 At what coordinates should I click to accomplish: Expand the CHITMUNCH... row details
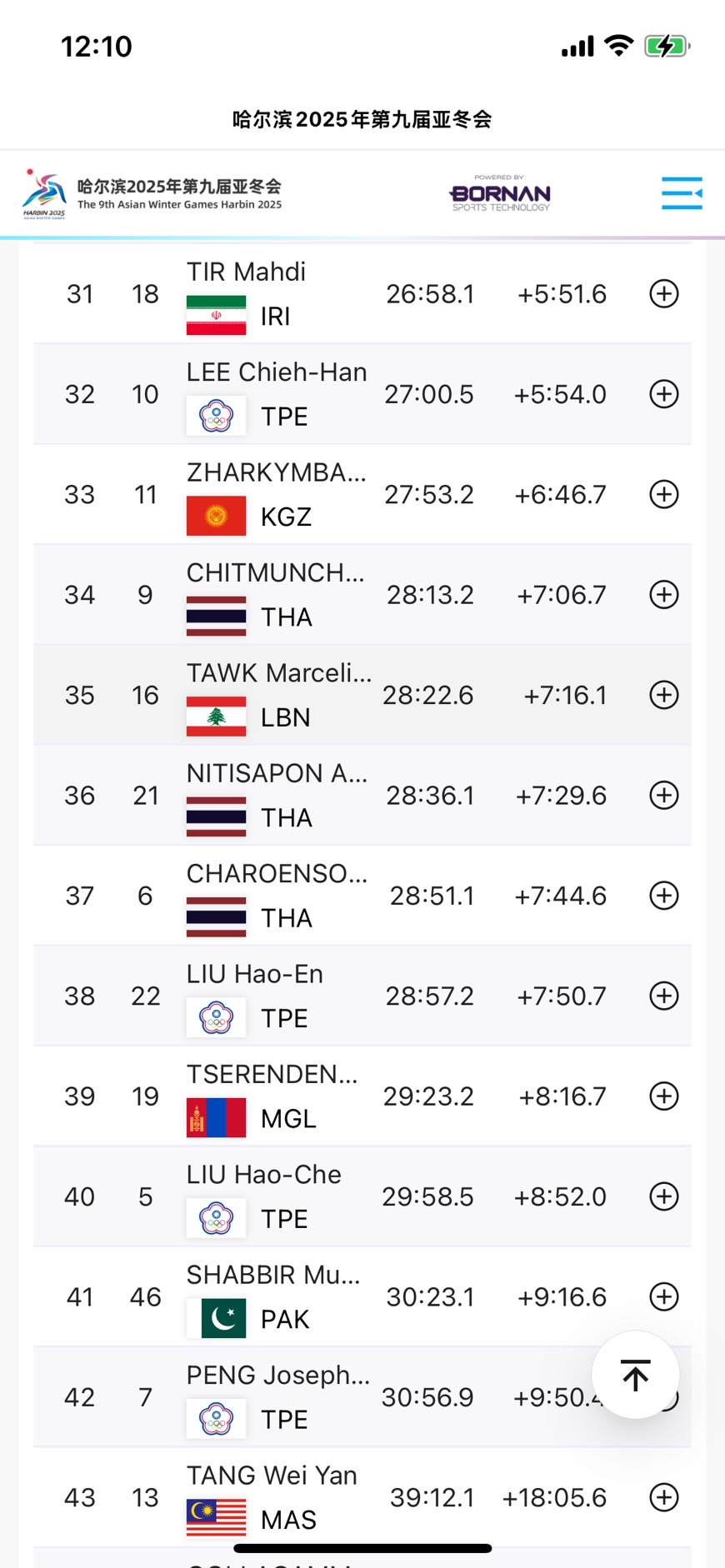tap(663, 595)
